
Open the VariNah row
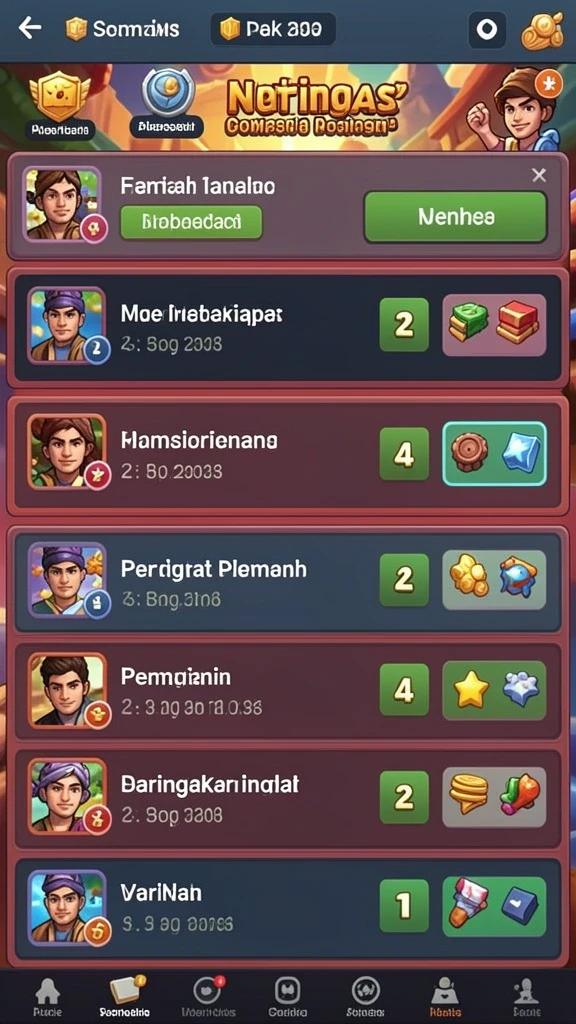pyautogui.click(x=288, y=908)
